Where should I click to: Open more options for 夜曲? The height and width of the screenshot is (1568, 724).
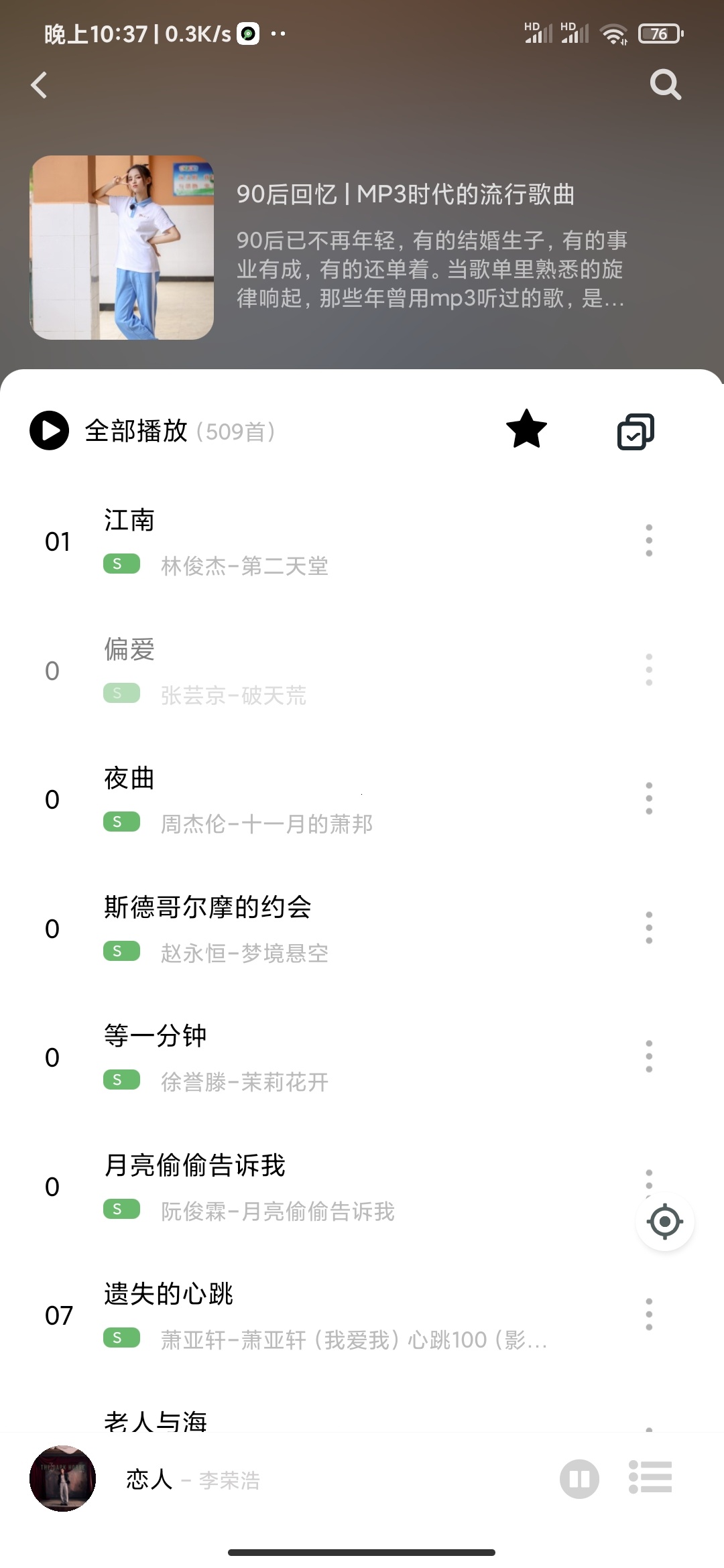click(x=648, y=799)
